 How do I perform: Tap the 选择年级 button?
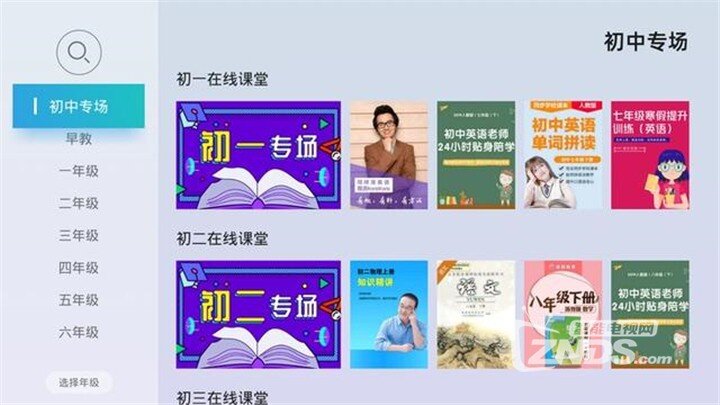pos(79,383)
